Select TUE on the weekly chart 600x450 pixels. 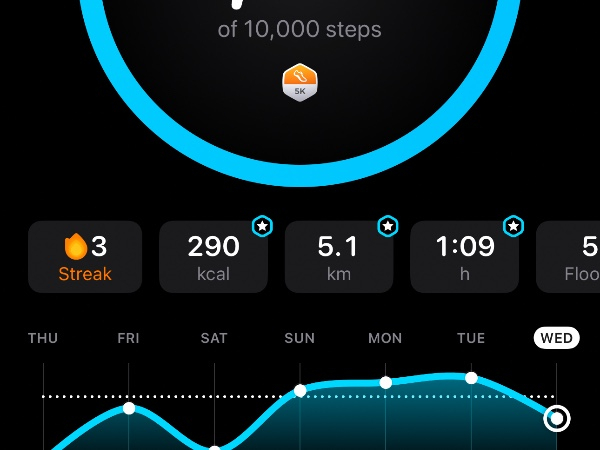point(471,338)
